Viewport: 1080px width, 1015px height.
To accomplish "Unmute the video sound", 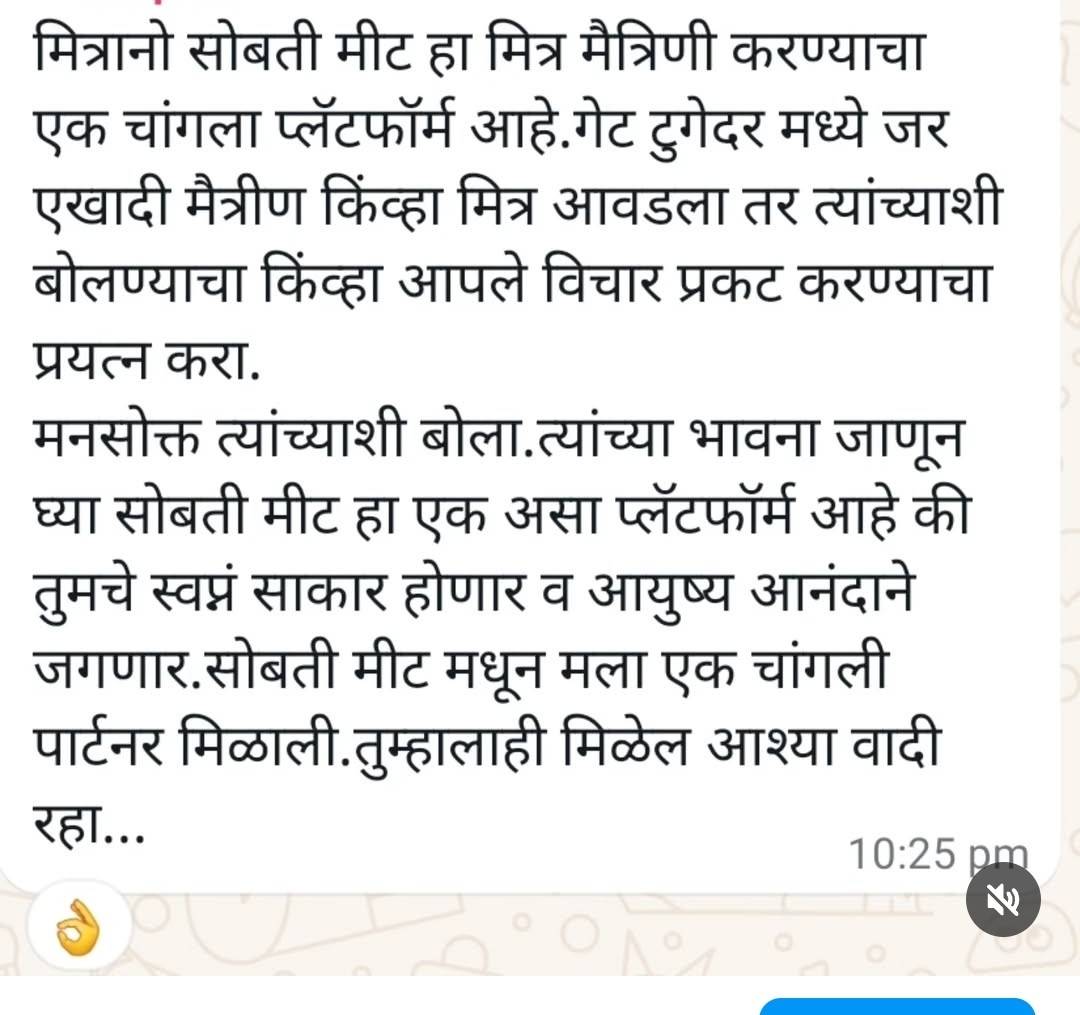I will (x=1003, y=899).
